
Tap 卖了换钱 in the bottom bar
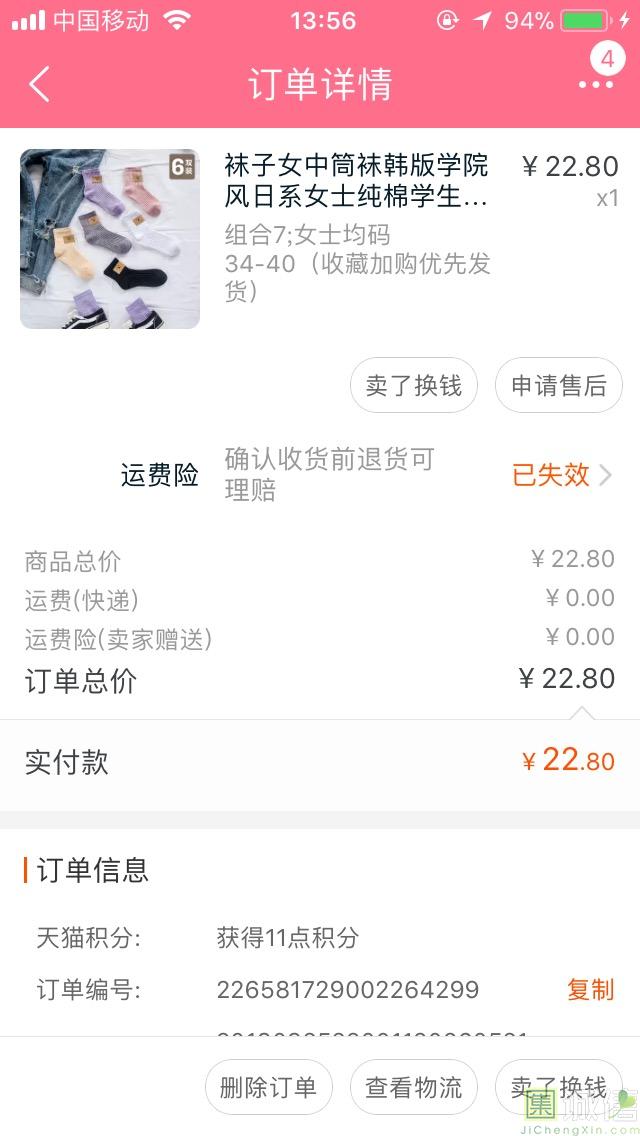558,1087
